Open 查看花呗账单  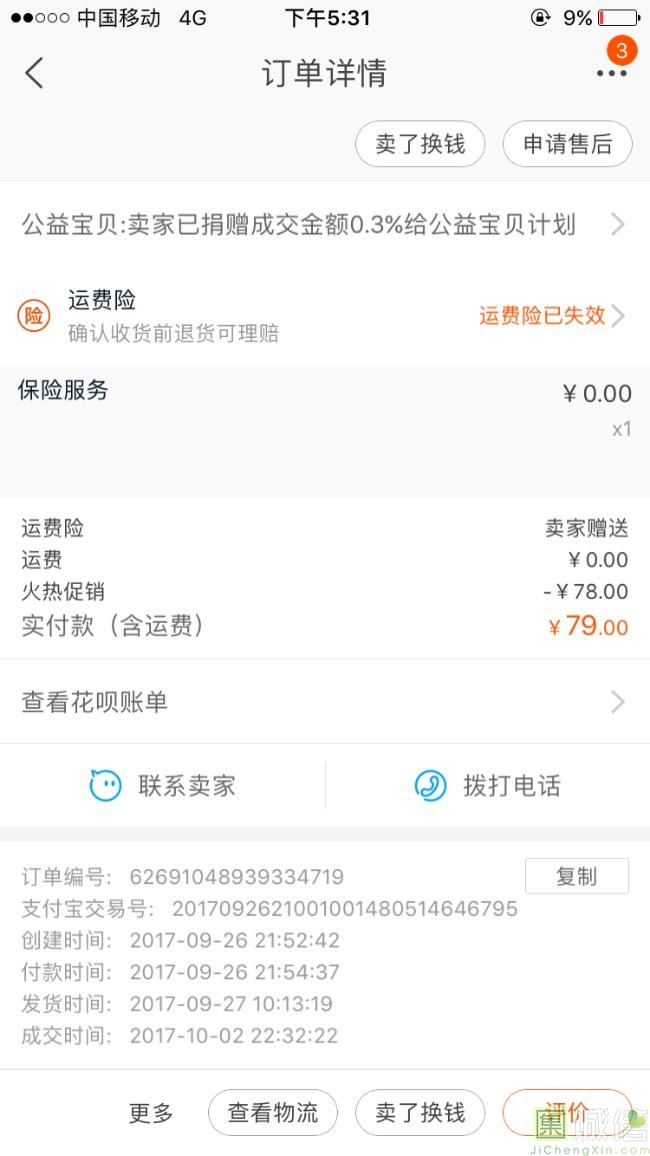(324, 702)
